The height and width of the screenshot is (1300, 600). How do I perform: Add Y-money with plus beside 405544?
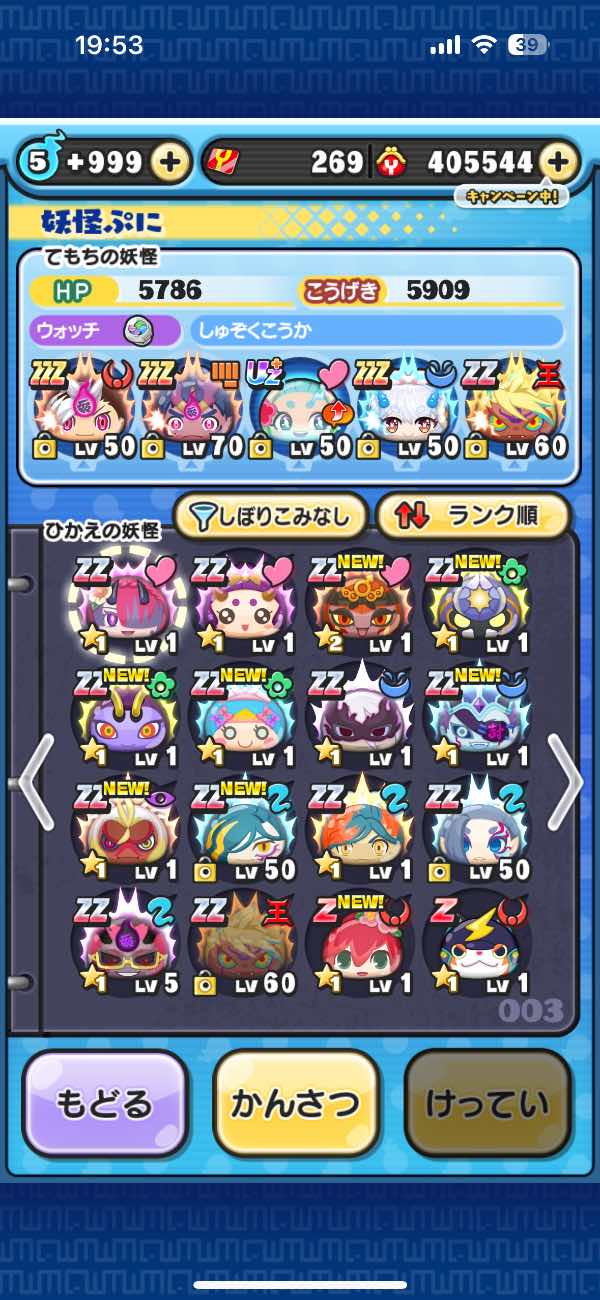coord(559,162)
